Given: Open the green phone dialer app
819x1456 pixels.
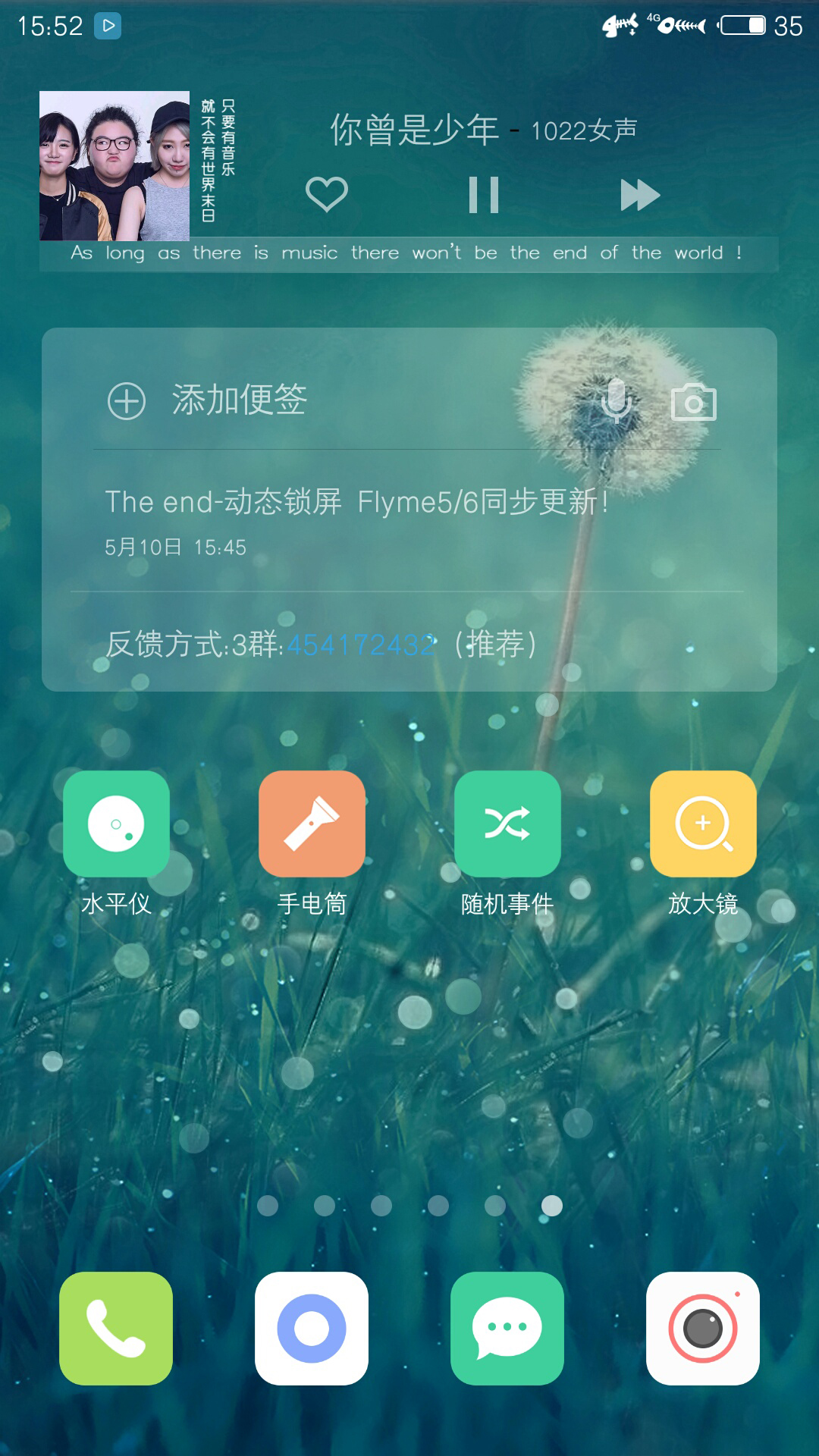Looking at the screenshot, I should pyautogui.click(x=116, y=1329).
